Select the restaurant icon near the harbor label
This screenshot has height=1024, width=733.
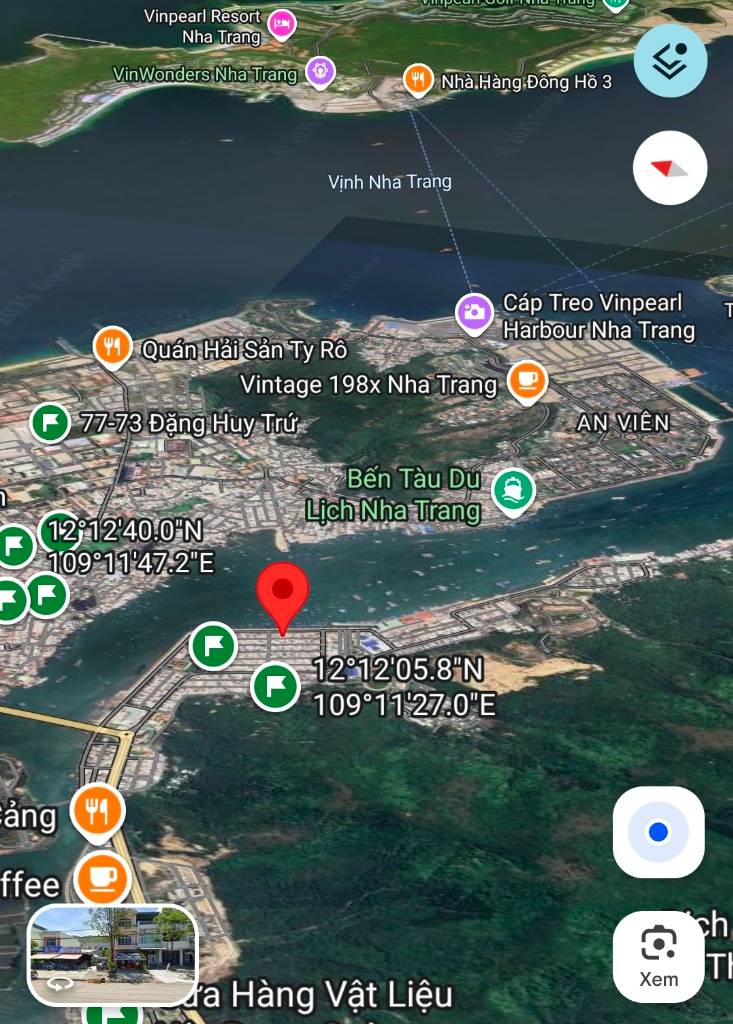click(x=96, y=812)
